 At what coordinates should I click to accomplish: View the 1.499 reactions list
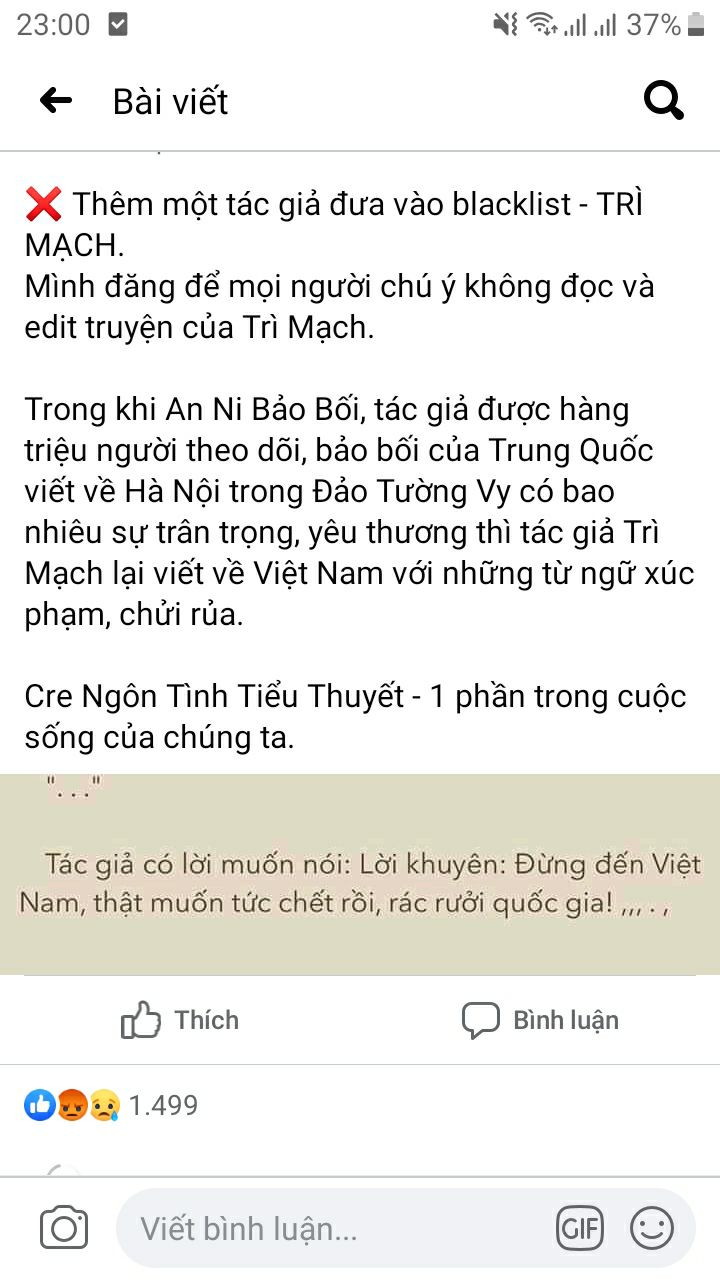click(111, 1105)
